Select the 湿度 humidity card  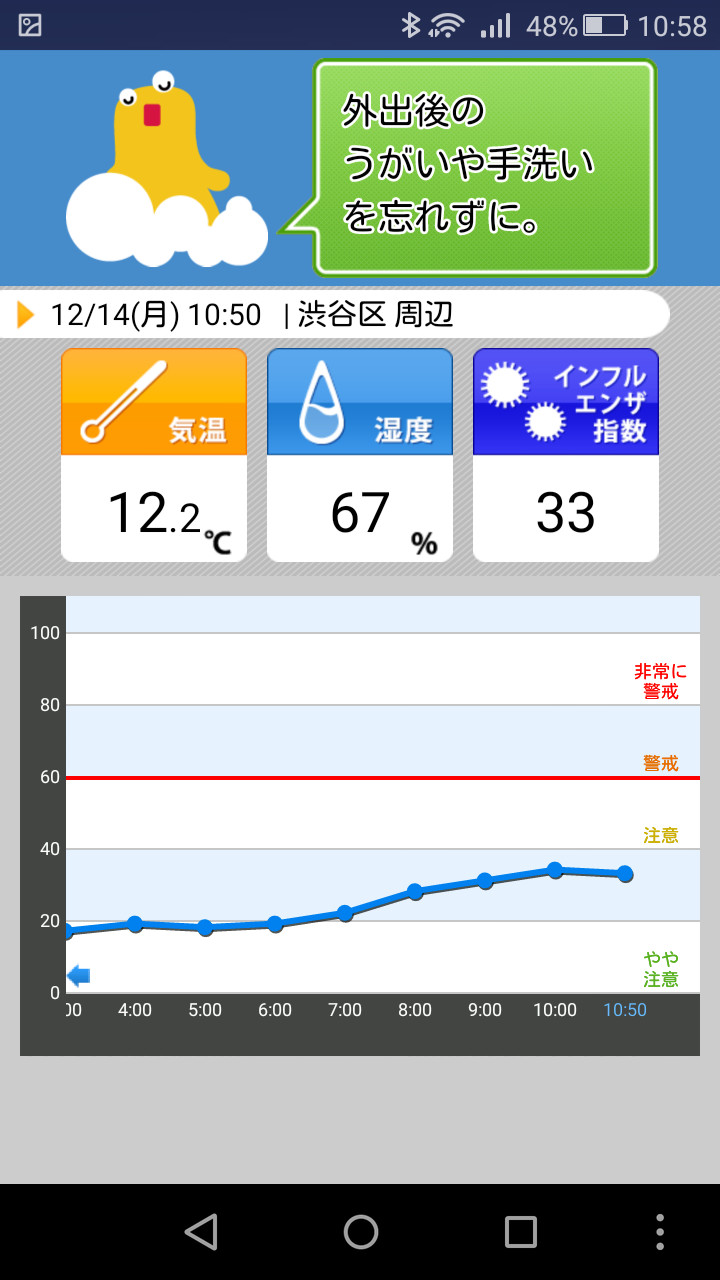click(360, 455)
